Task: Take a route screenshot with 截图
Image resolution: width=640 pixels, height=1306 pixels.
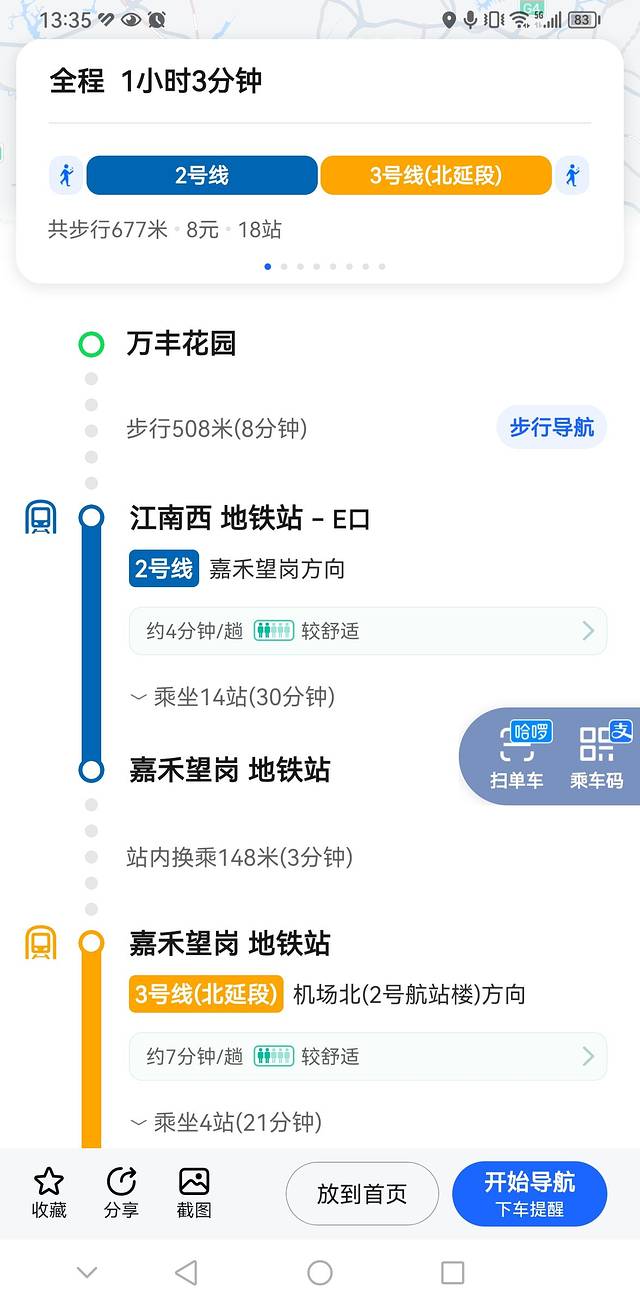Action: (x=194, y=1192)
